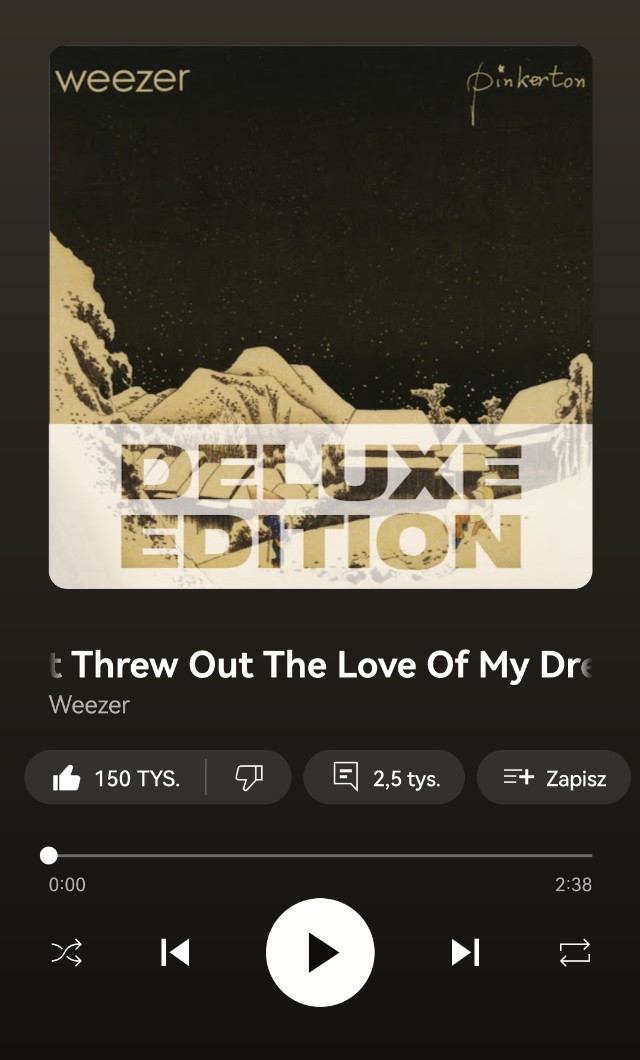
Task: Tap the playback progress bar
Action: (320, 856)
